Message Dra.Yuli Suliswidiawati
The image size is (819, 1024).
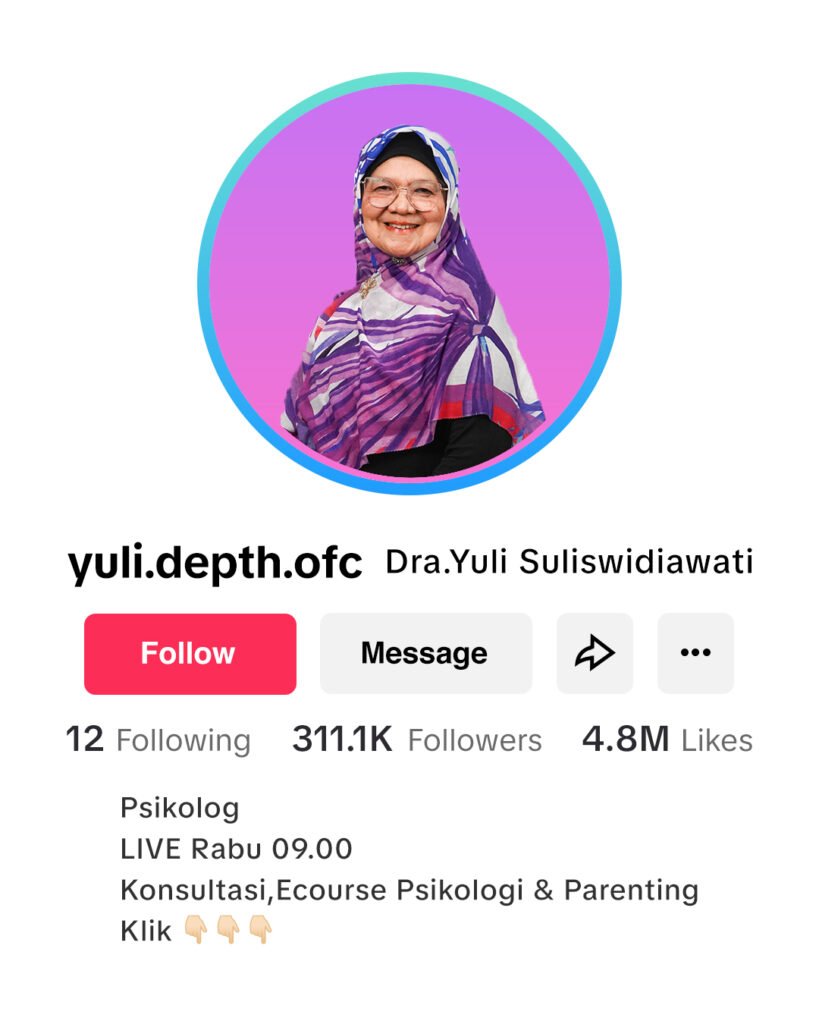coord(425,654)
